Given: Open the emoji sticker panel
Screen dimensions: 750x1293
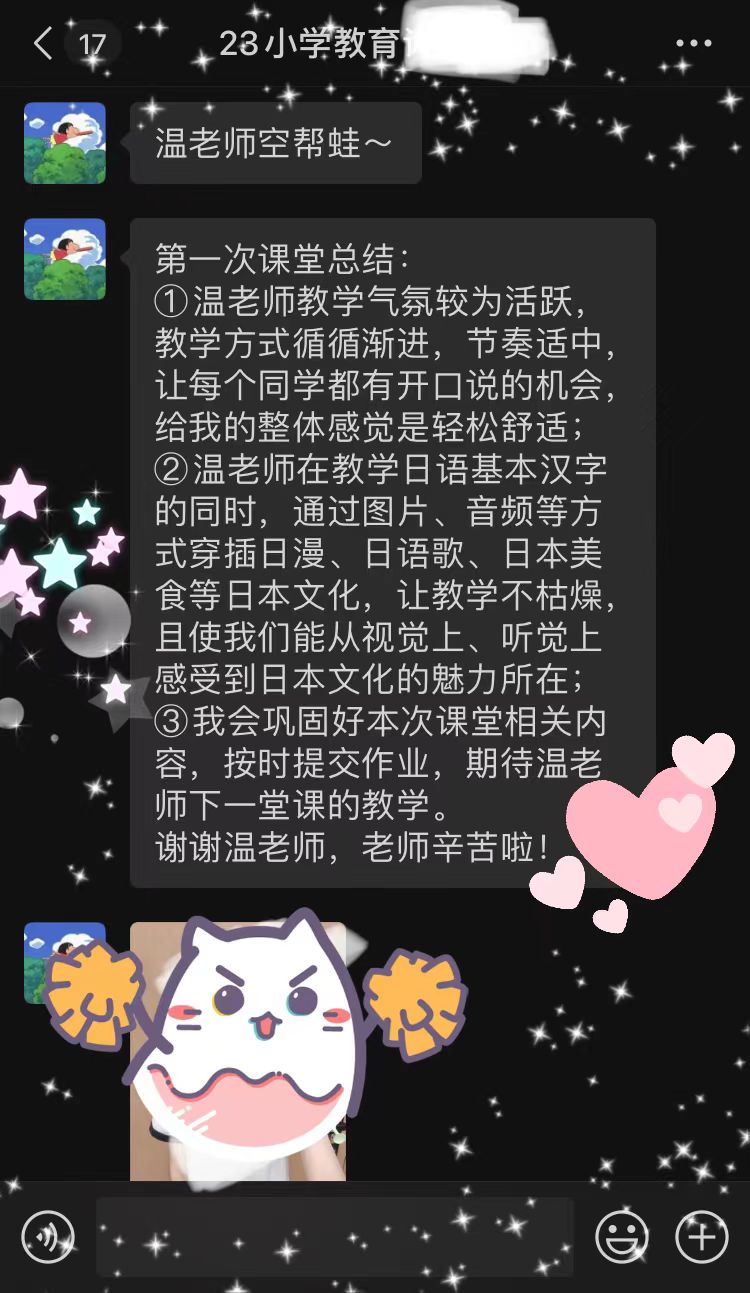Looking at the screenshot, I should click(622, 1237).
